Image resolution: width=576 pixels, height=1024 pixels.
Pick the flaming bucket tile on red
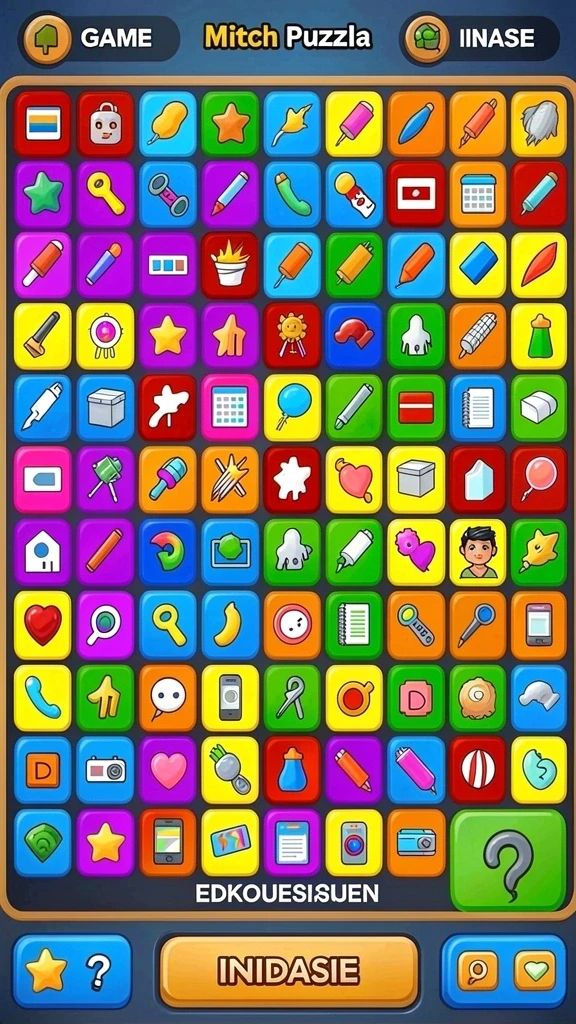tap(230, 264)
